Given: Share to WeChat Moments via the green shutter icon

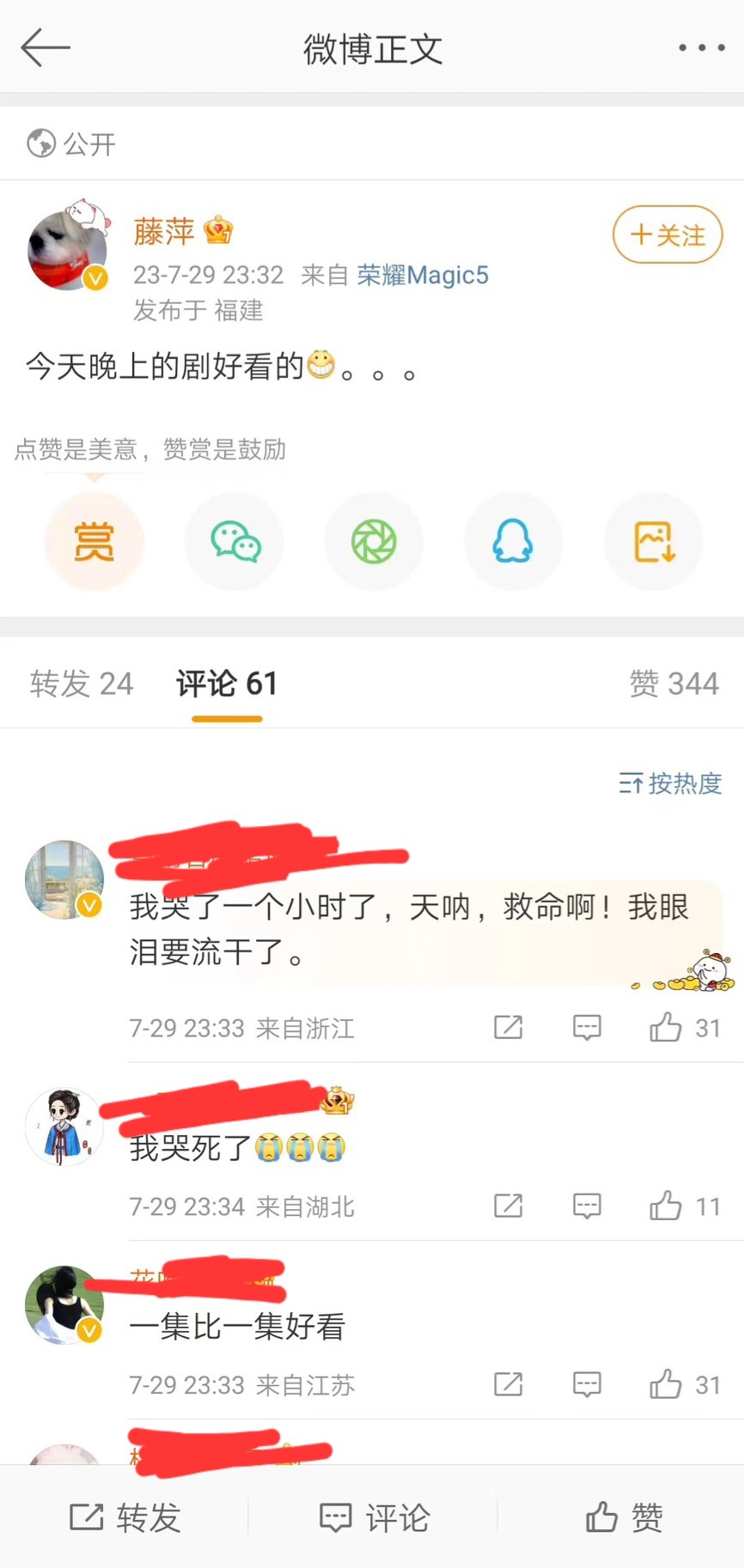Looking at the screenshot, I should (374, 542).
